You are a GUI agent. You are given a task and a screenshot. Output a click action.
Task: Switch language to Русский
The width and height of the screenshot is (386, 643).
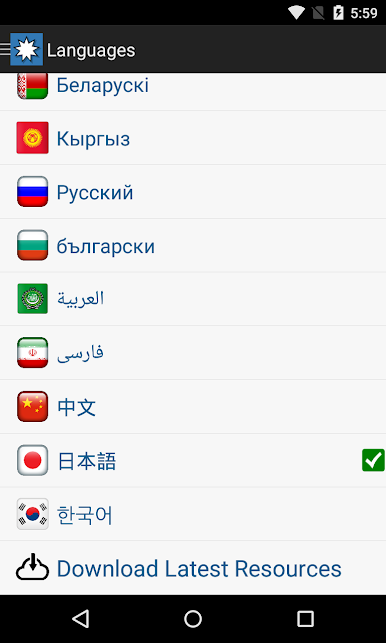tap(193, 192)
